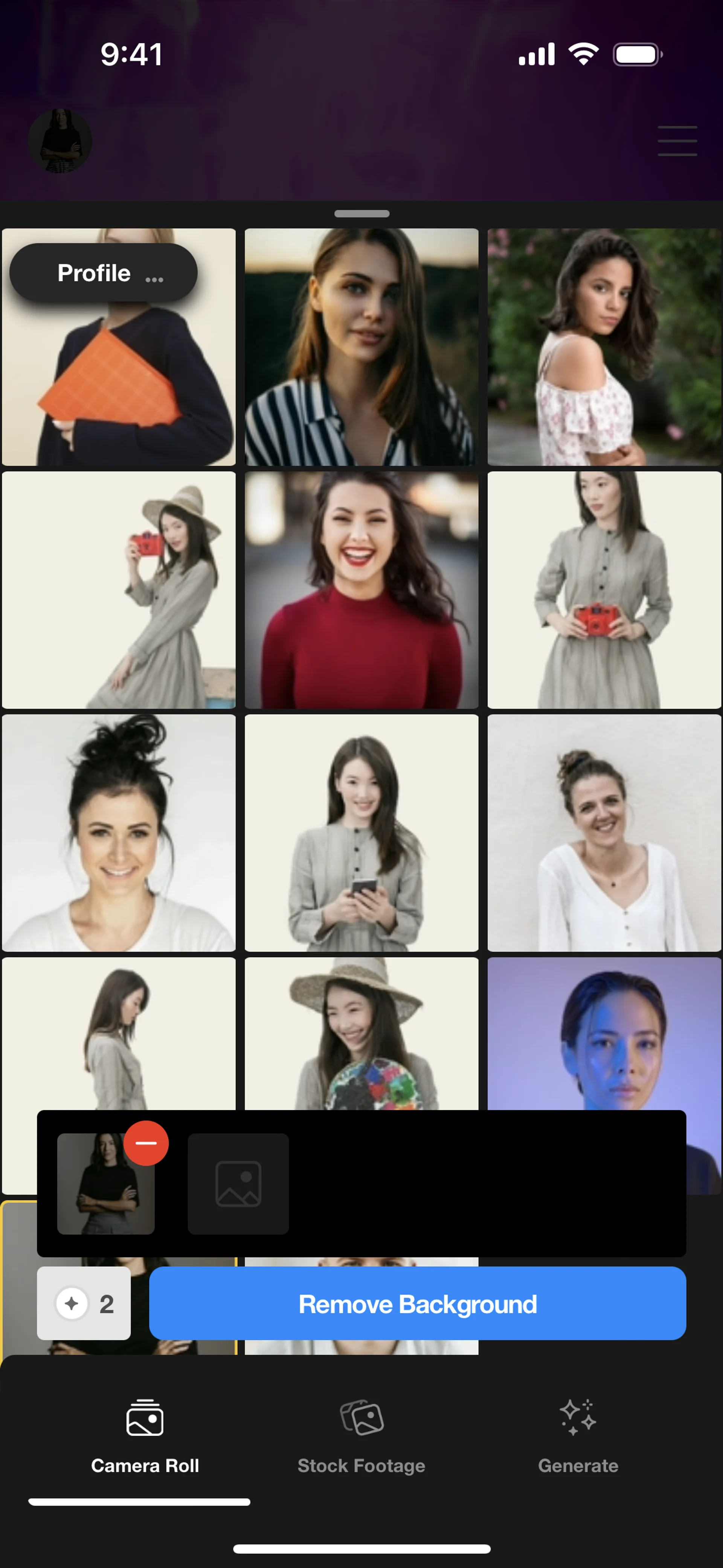Open the Profile album dropdown
Image resolution: width=723 pixels, height=1568 pixels.
click(104, 273)
